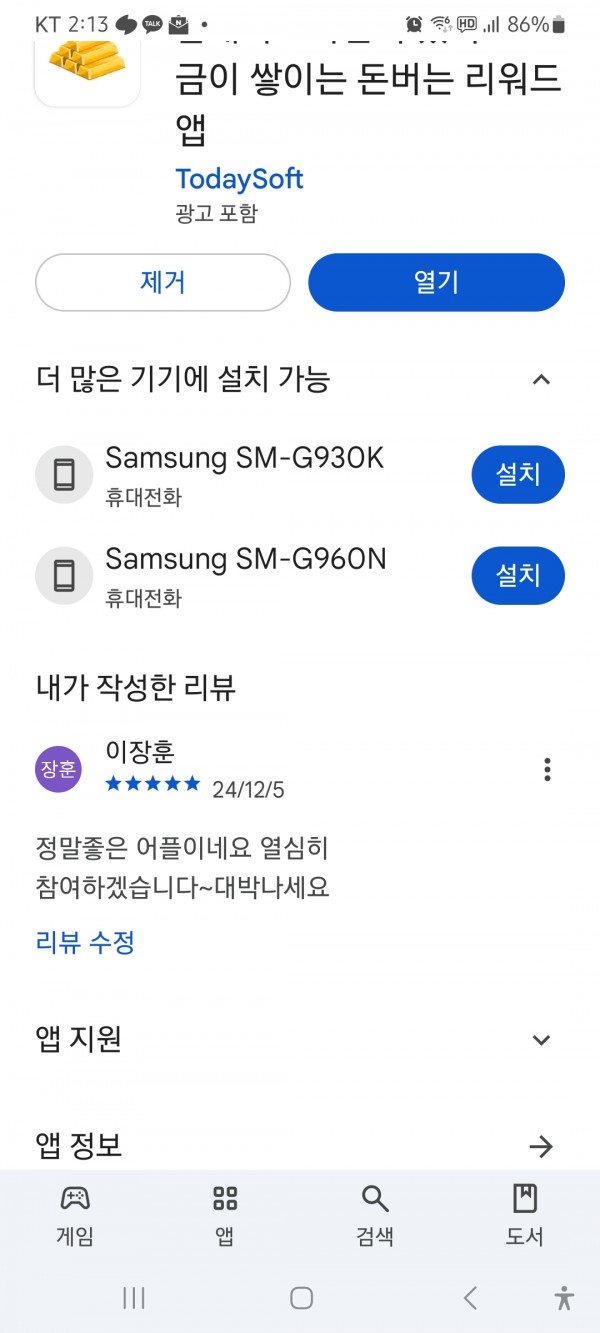
Task: Open the app with 열기 button
Action: (x=436, y=282)
